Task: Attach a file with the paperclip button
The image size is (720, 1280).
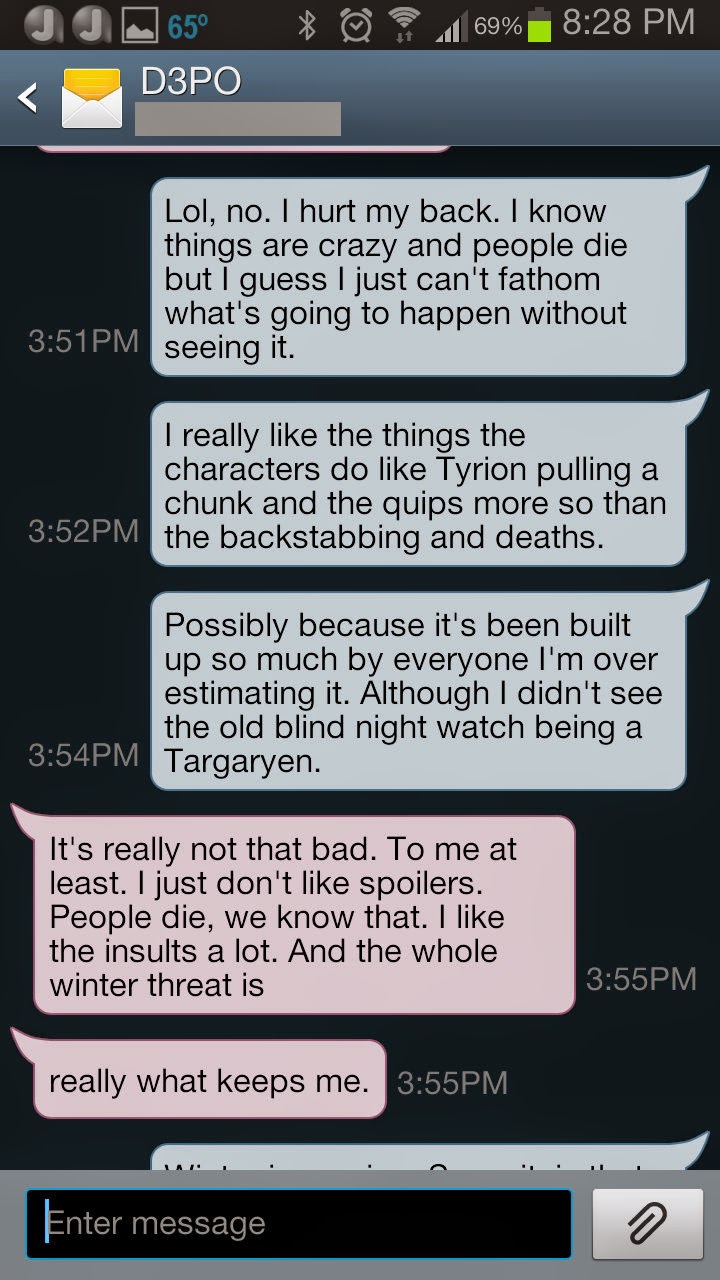Action: (x=647, y=1223)
